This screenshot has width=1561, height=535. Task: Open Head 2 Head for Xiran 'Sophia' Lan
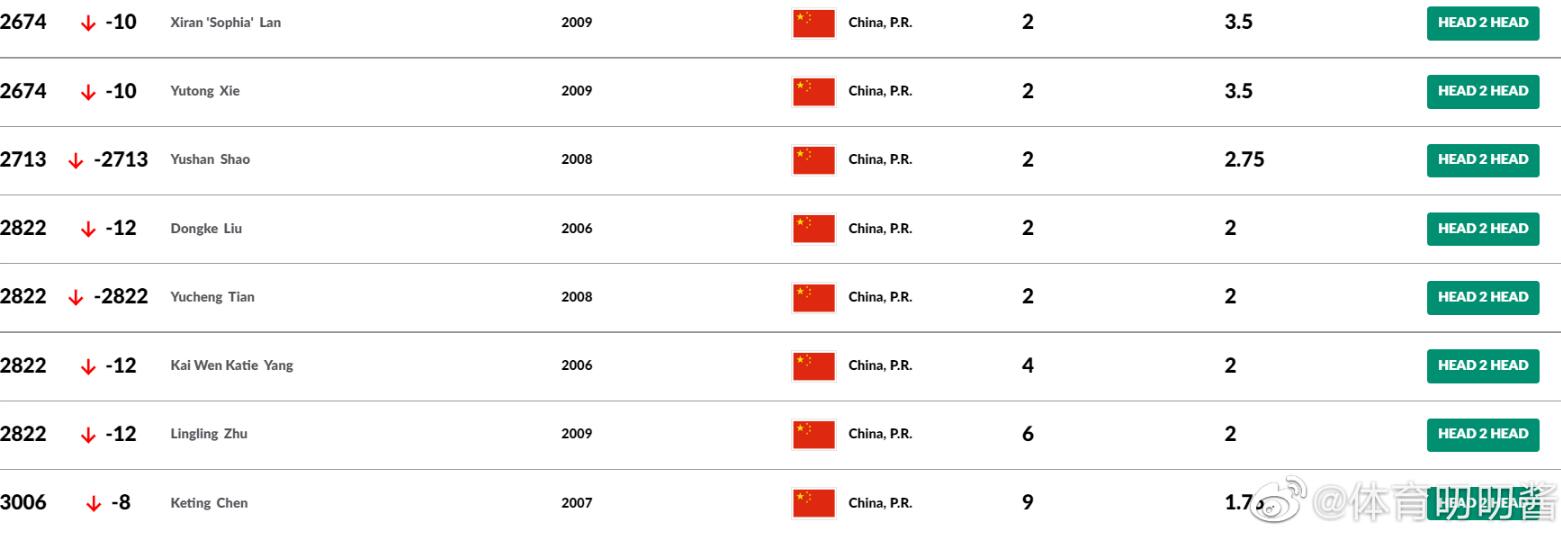click(x=1482, y=22)
